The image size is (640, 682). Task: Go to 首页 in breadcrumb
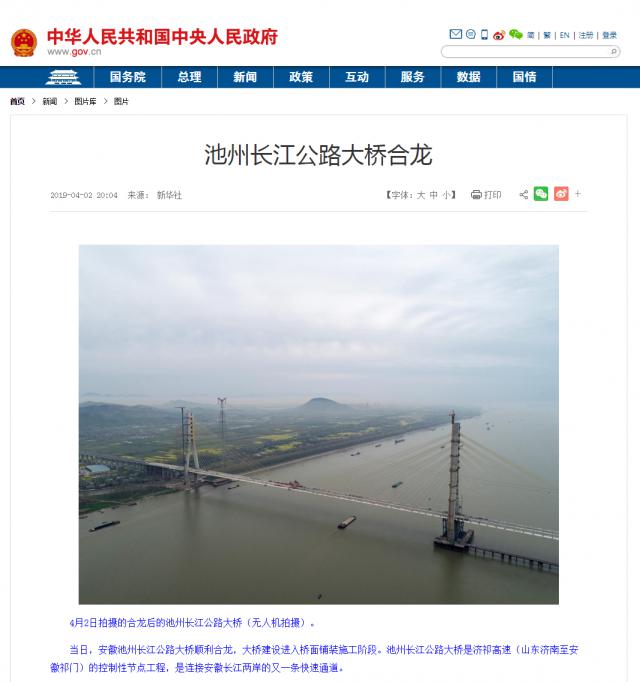[x=17, y=101]
